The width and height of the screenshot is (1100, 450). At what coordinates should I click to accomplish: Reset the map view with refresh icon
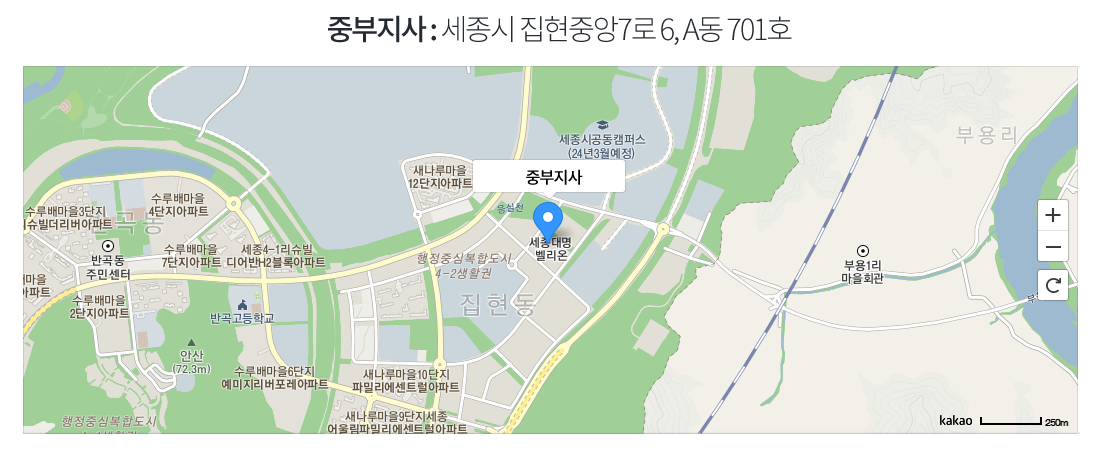[x=1053, y=285]
